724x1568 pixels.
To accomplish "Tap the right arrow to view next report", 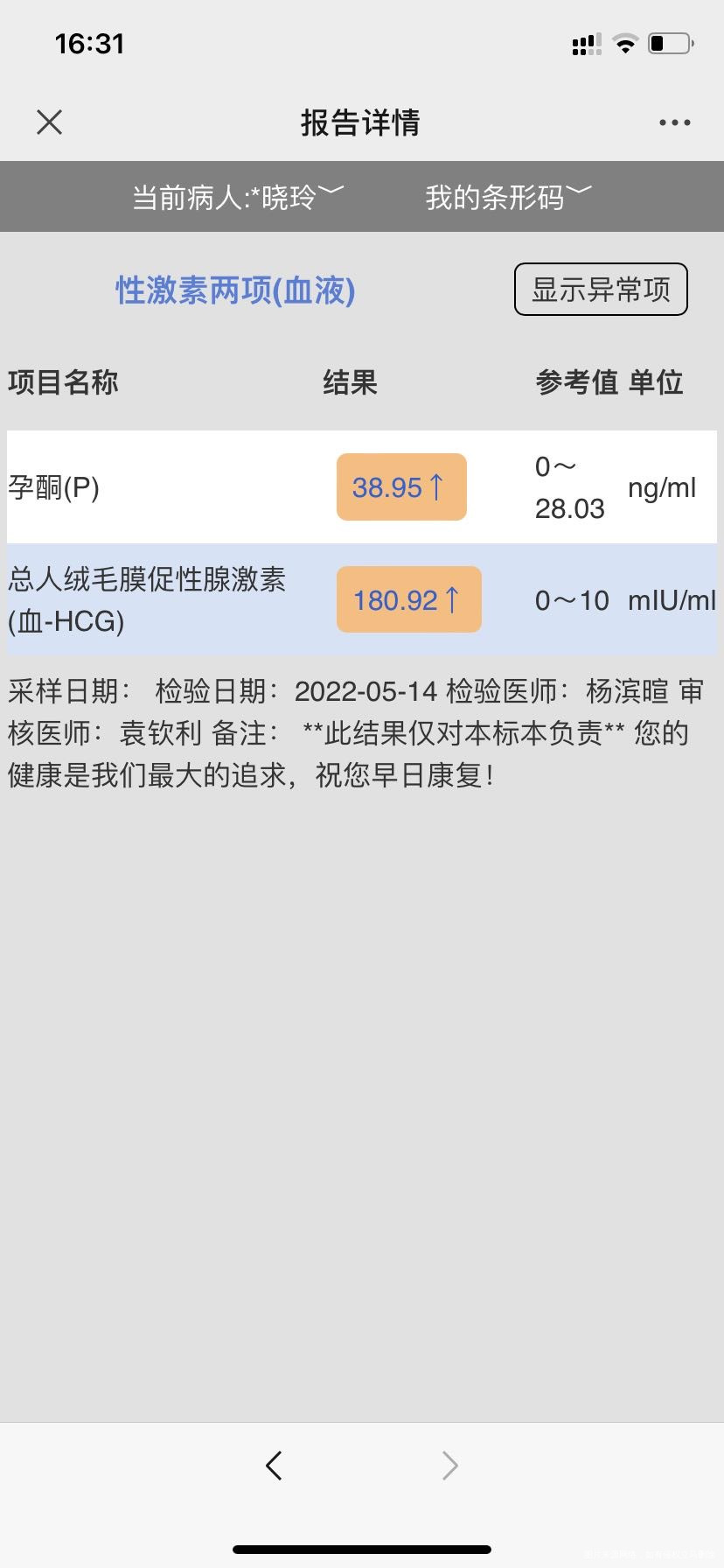I will [x=449, y=1465].
